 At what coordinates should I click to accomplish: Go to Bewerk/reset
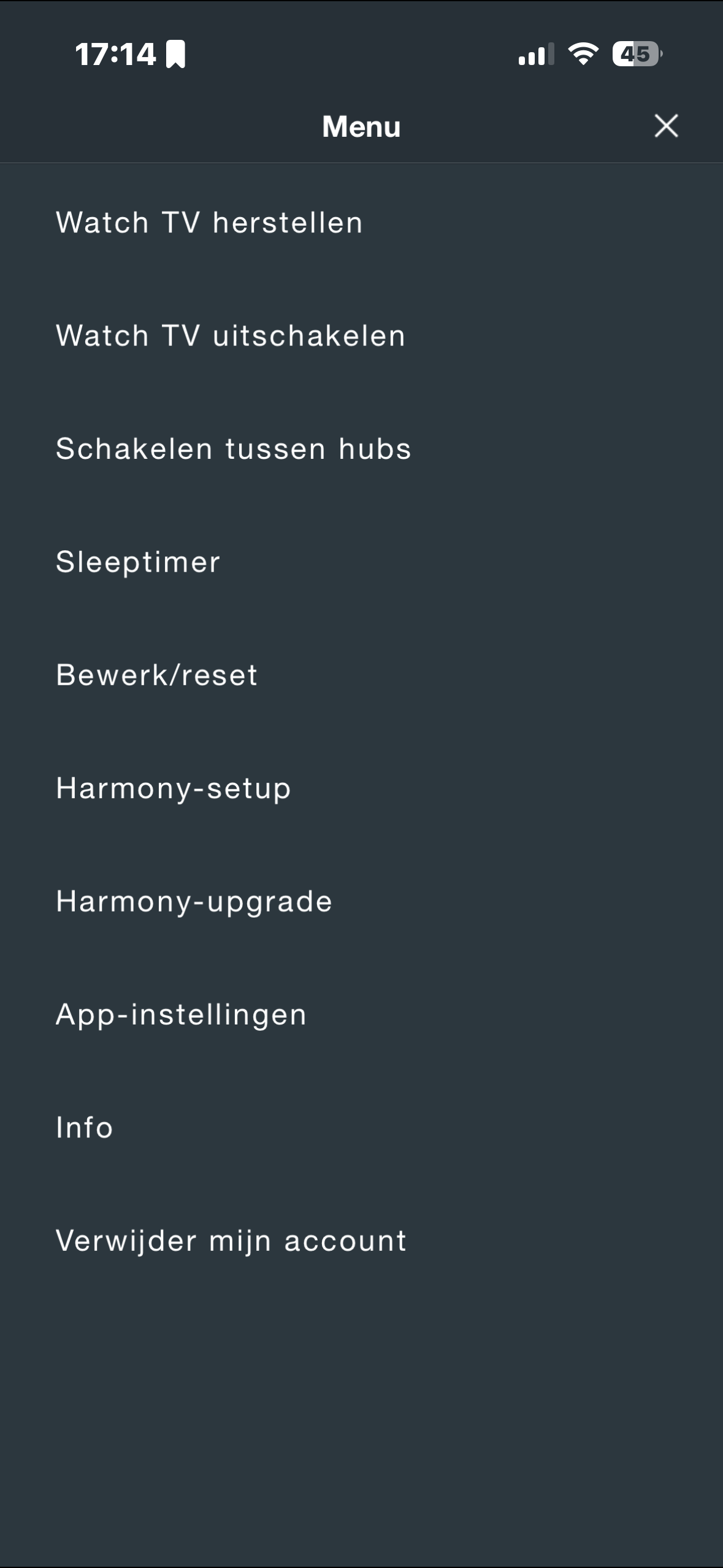(157, 675)
